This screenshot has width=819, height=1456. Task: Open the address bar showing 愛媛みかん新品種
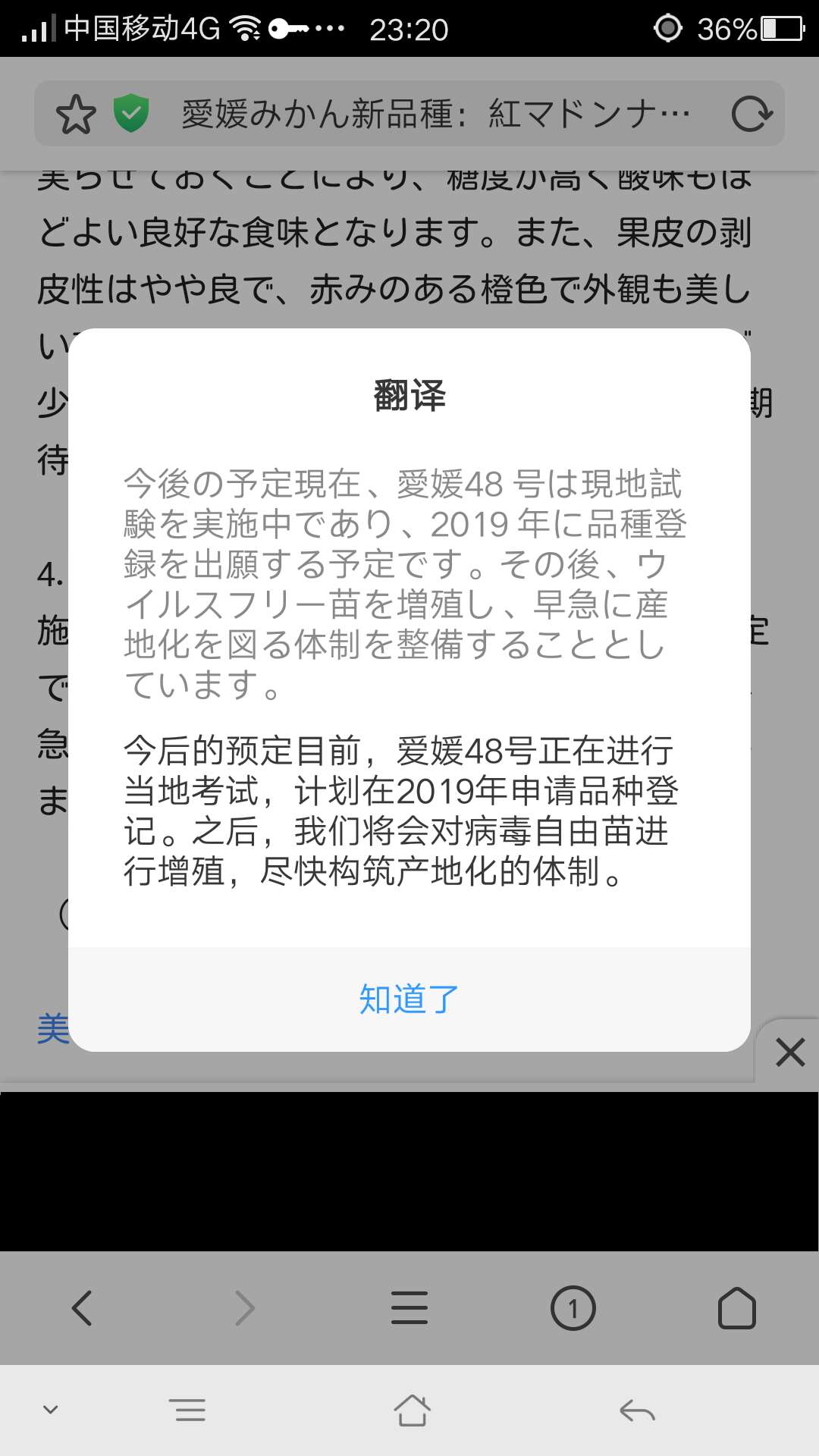coord(436,115)
